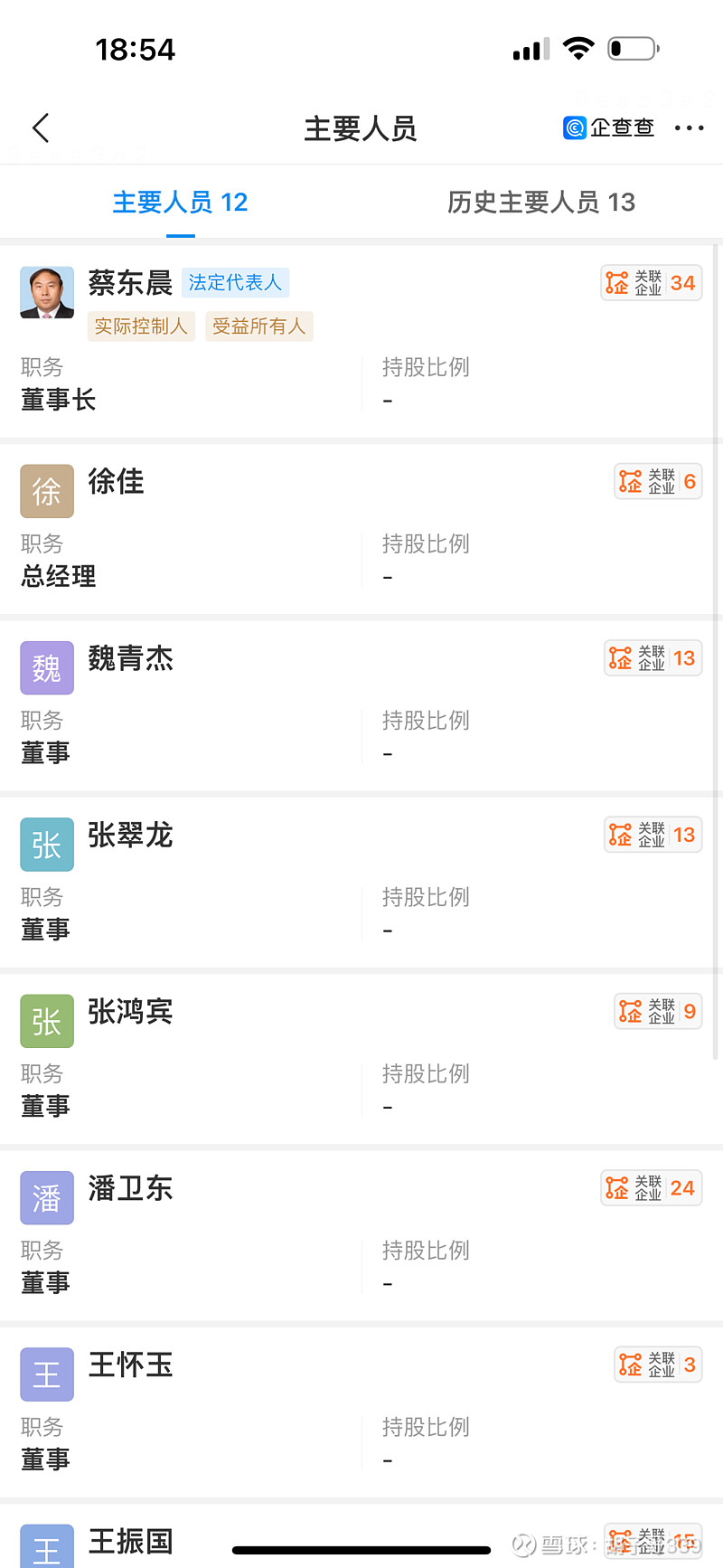Screen dimensions: 723x1568
Task: Open 蔡东晨's profile entry
Action: pos(130,283)
